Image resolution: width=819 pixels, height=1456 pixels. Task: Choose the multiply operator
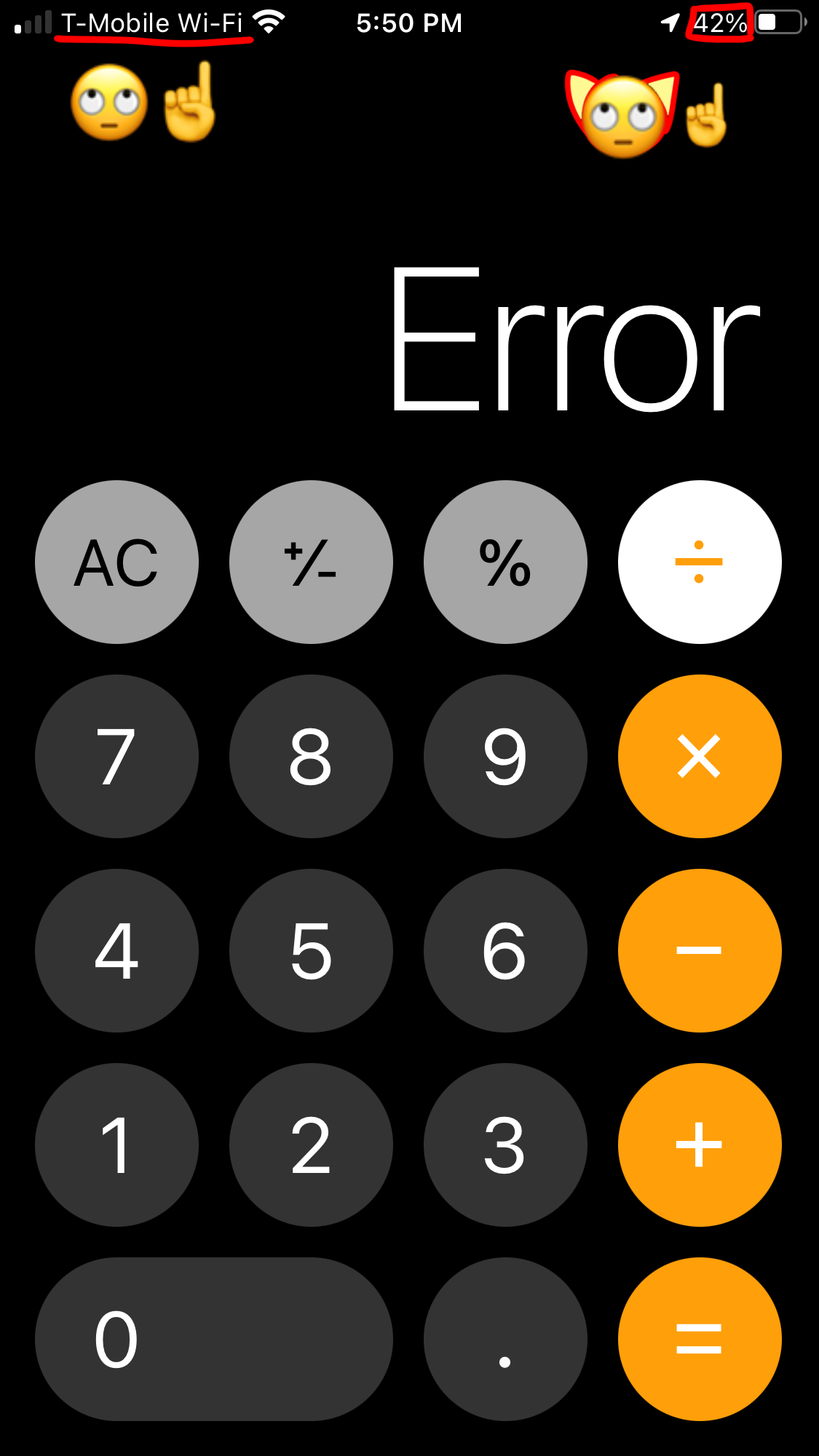tap(700, 756)
